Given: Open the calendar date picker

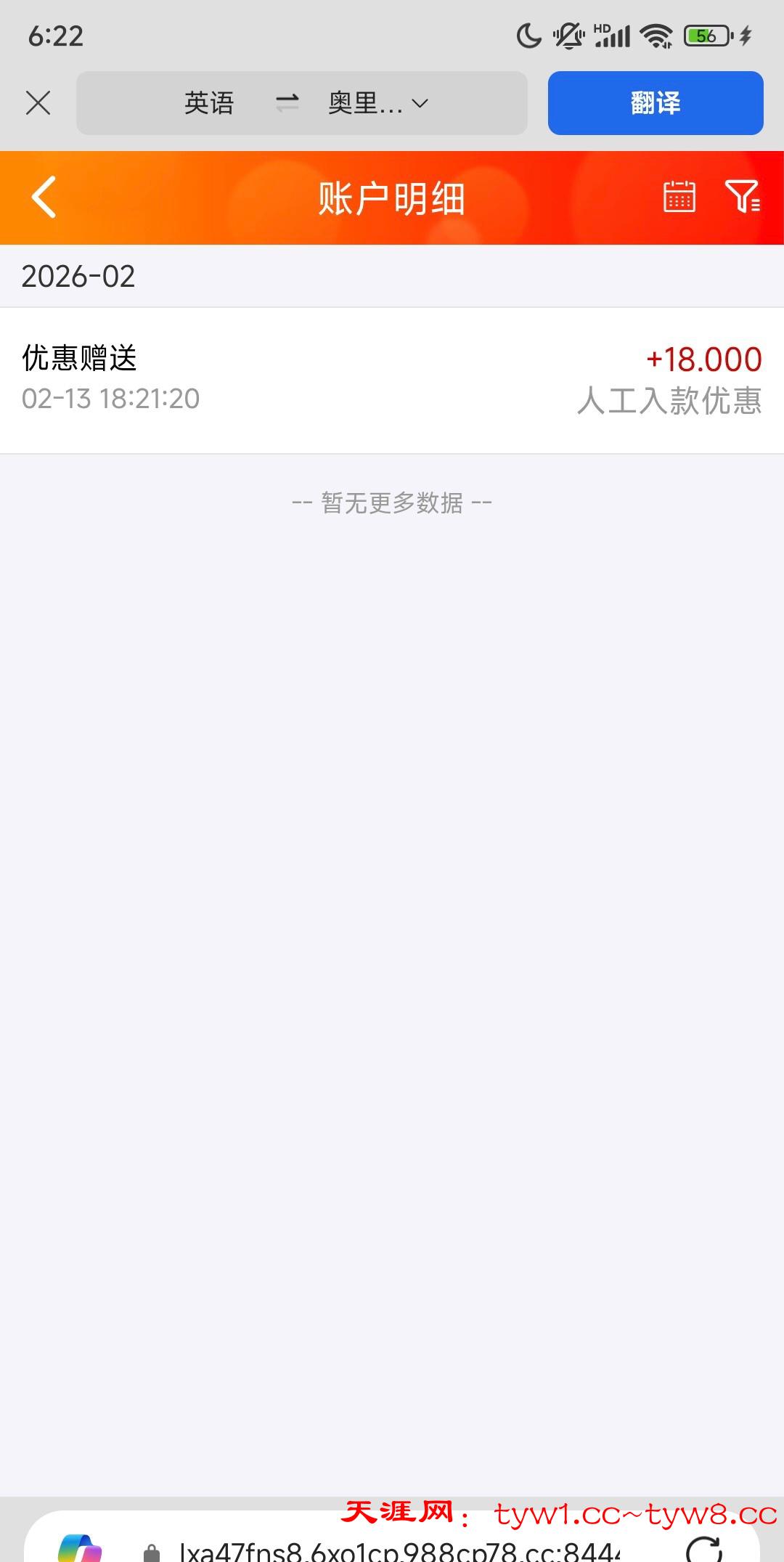Looking at the screenshot, I should [679, 197].
